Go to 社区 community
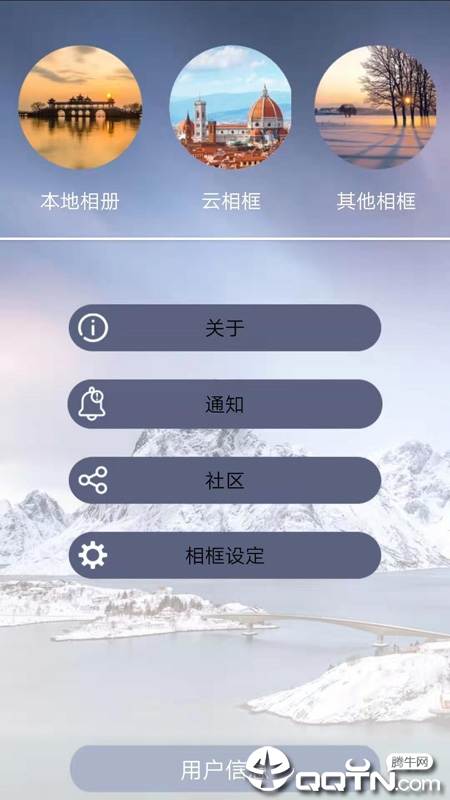The image size is (450, 800). click(x=225, y=481)
